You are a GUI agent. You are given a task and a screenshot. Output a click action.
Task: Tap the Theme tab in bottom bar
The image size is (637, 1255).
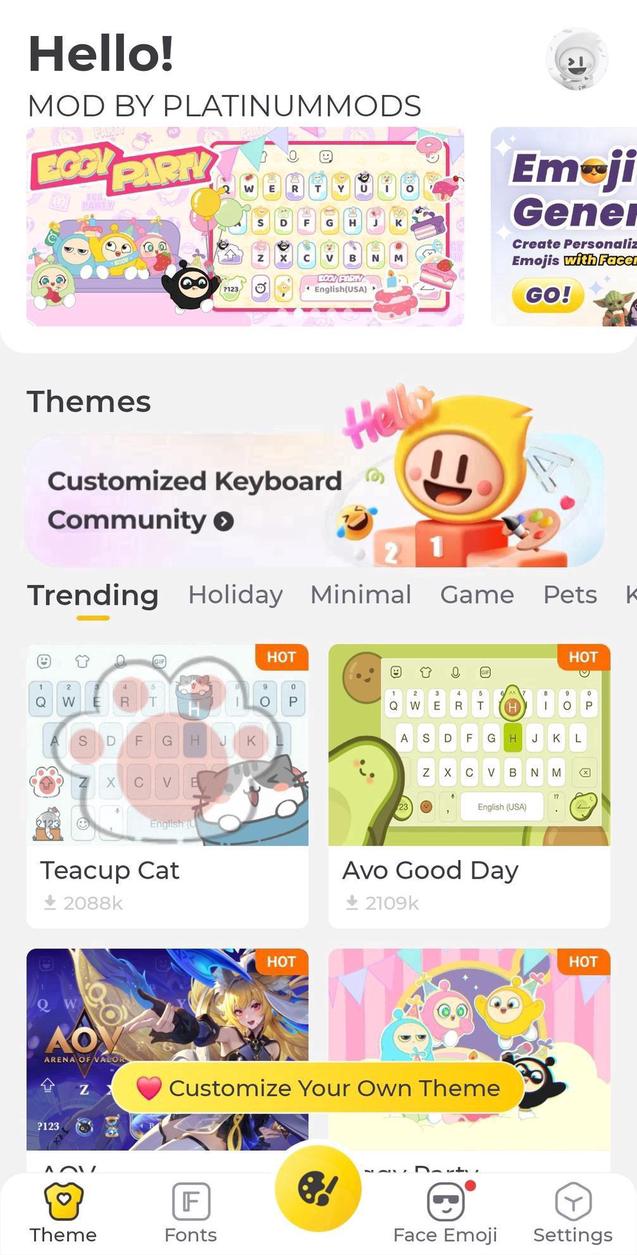pyautogui.click(x=64, y=1213)
